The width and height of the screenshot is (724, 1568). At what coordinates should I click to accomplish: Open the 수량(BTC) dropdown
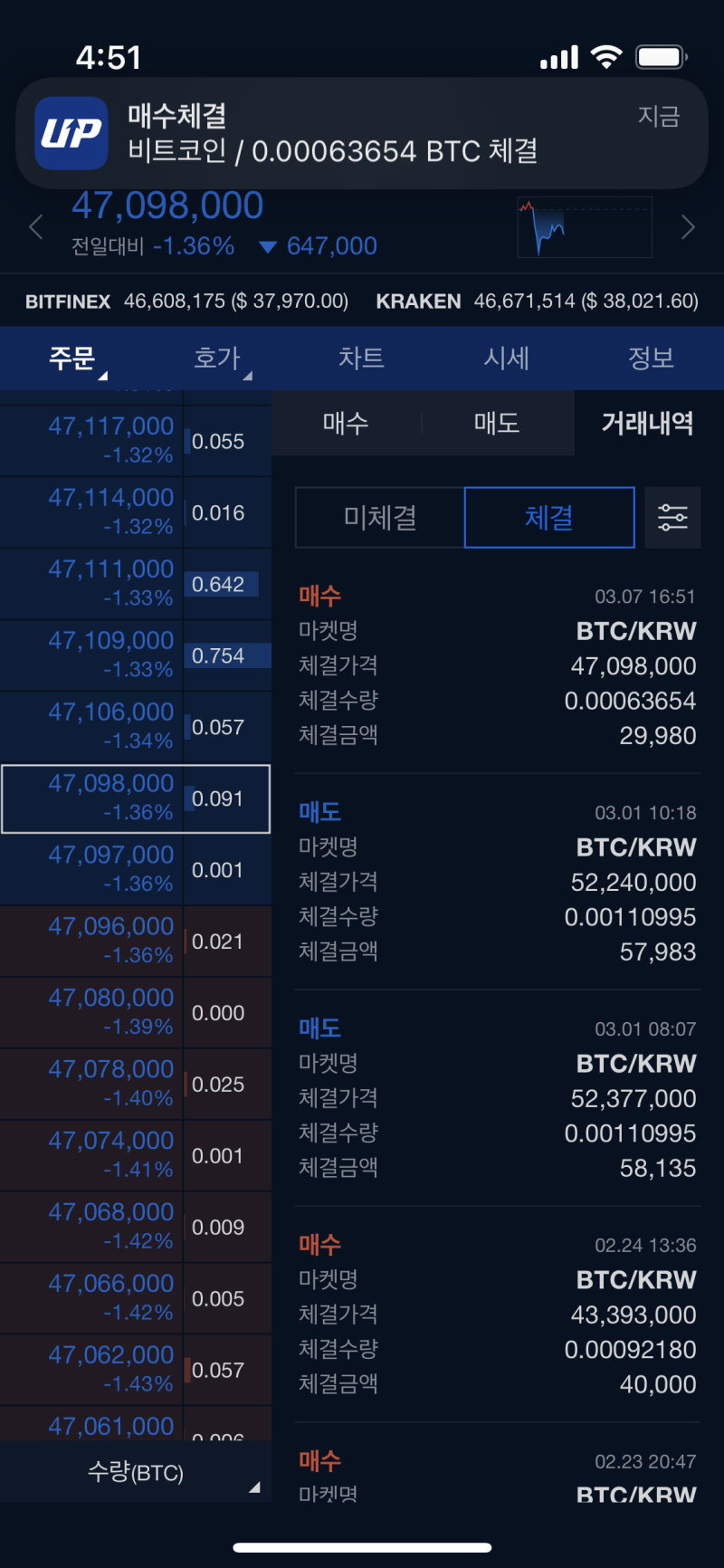[x=136, y=1473]
